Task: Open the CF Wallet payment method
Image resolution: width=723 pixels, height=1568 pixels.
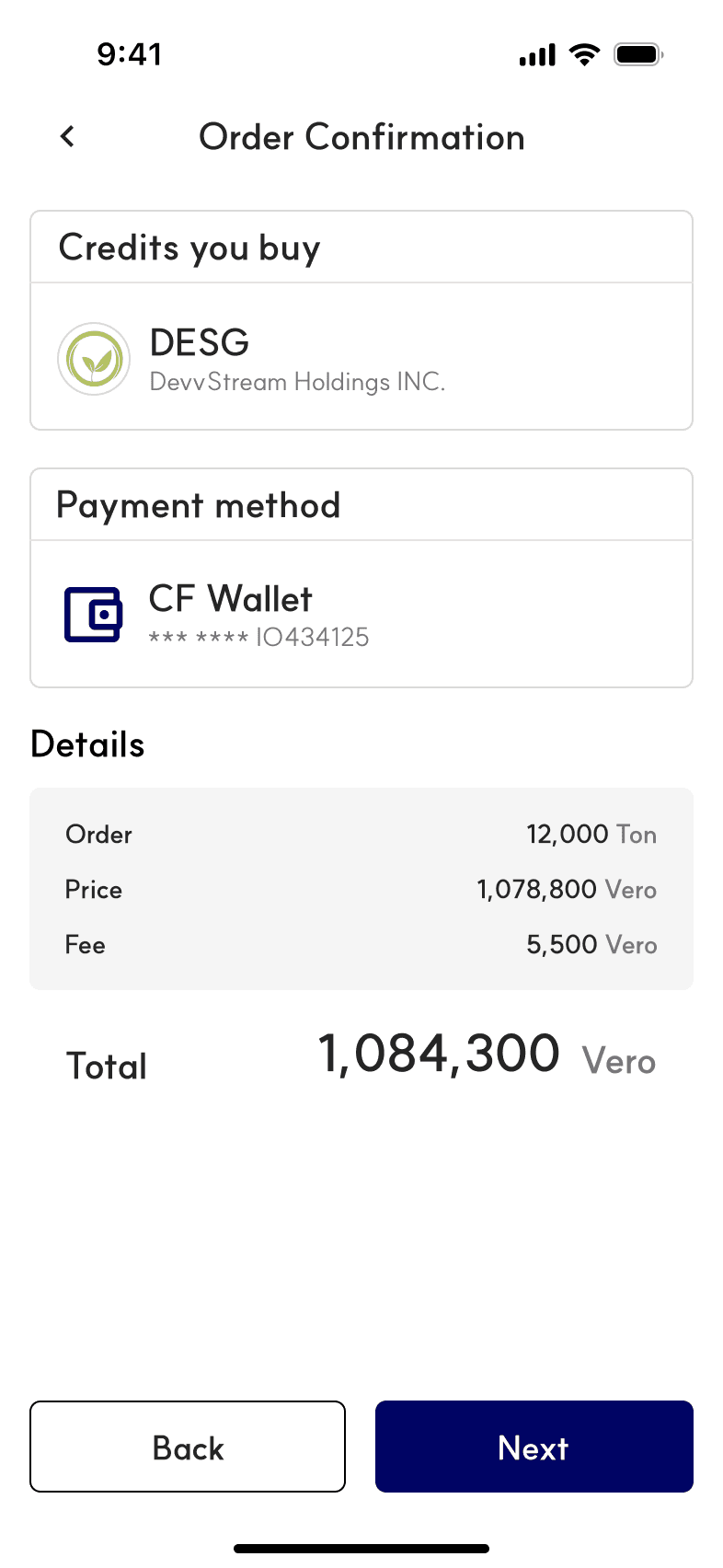Action: coord(361,614)
